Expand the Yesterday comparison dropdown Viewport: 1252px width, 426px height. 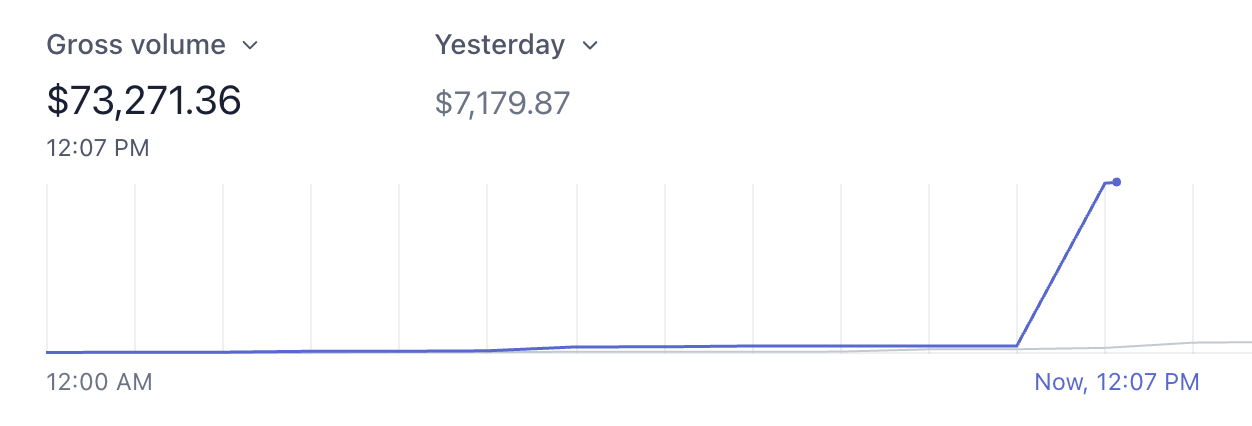[516, 45]
